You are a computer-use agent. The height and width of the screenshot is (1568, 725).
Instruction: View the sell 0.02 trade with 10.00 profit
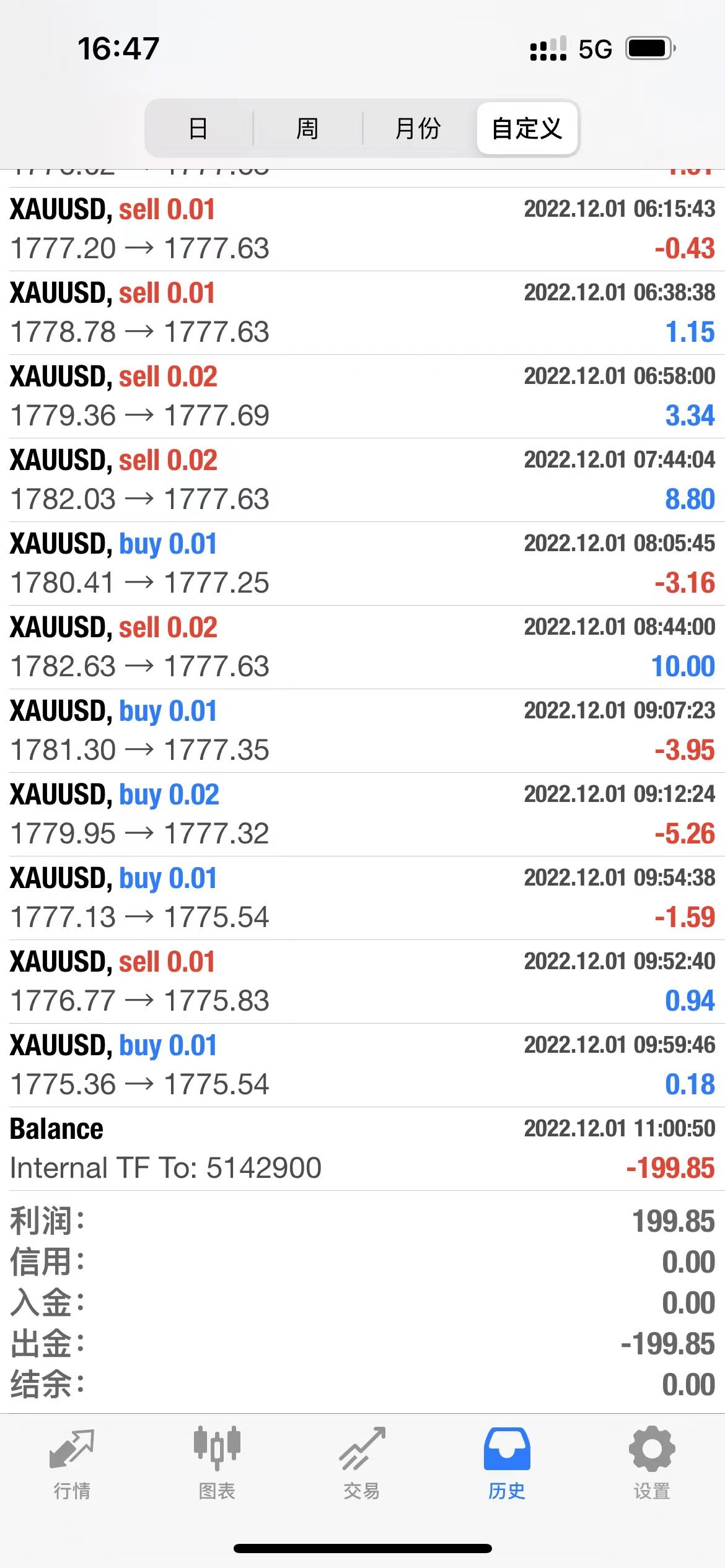[362, 647]
